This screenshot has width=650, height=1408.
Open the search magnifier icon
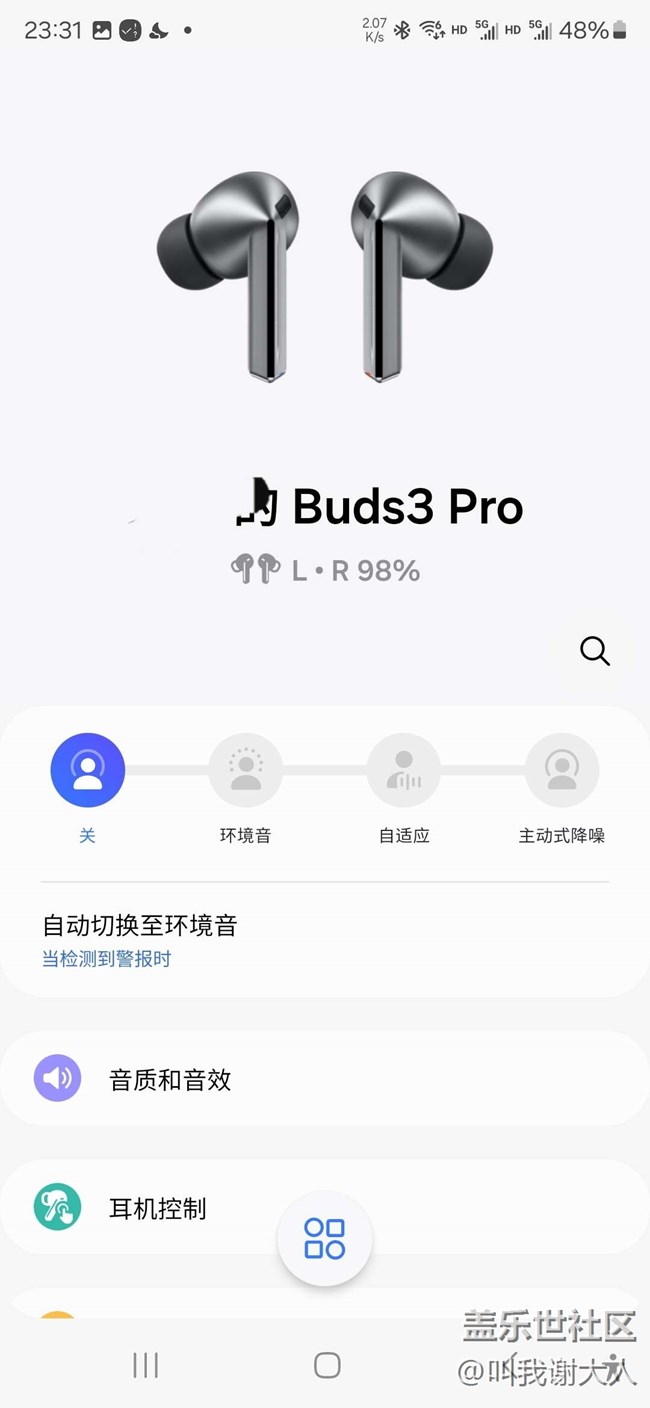[x=595, y=651]
